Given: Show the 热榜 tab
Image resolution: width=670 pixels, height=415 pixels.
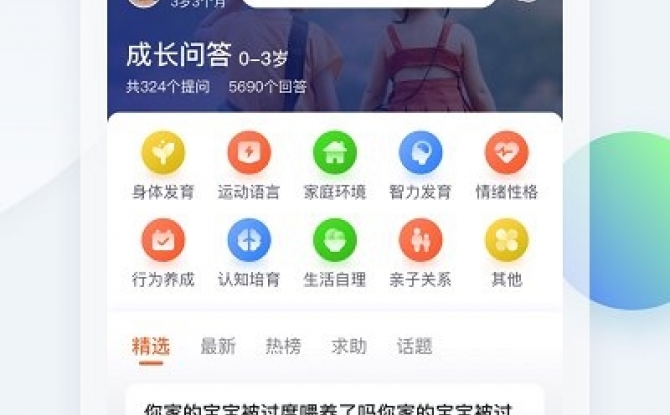Looking at the screenshot, I should pyautogui.click(x=283, y=347).
